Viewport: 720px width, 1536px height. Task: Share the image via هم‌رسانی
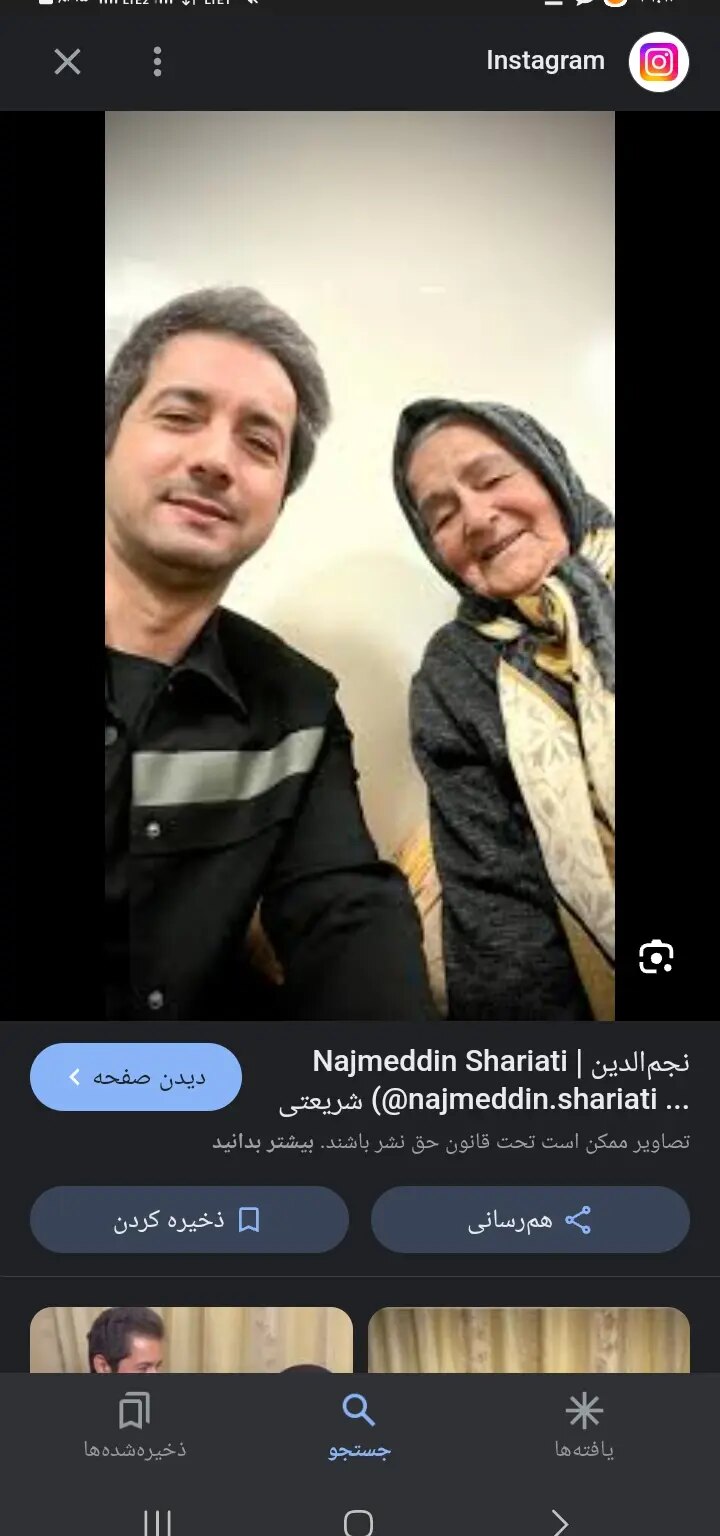(x=530, y=1220)
